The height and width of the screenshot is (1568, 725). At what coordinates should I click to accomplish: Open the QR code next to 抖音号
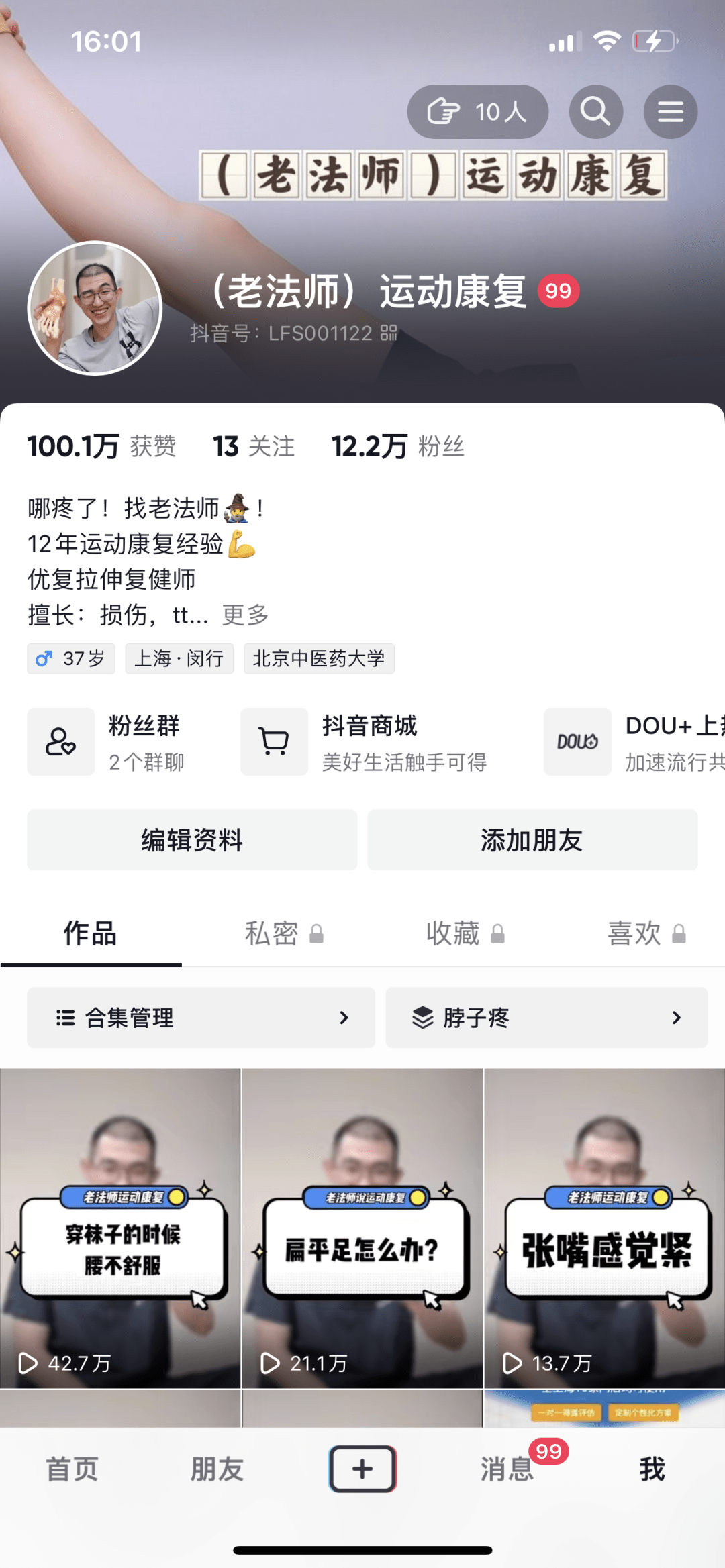pyautogui.click(x=389, y=333)
